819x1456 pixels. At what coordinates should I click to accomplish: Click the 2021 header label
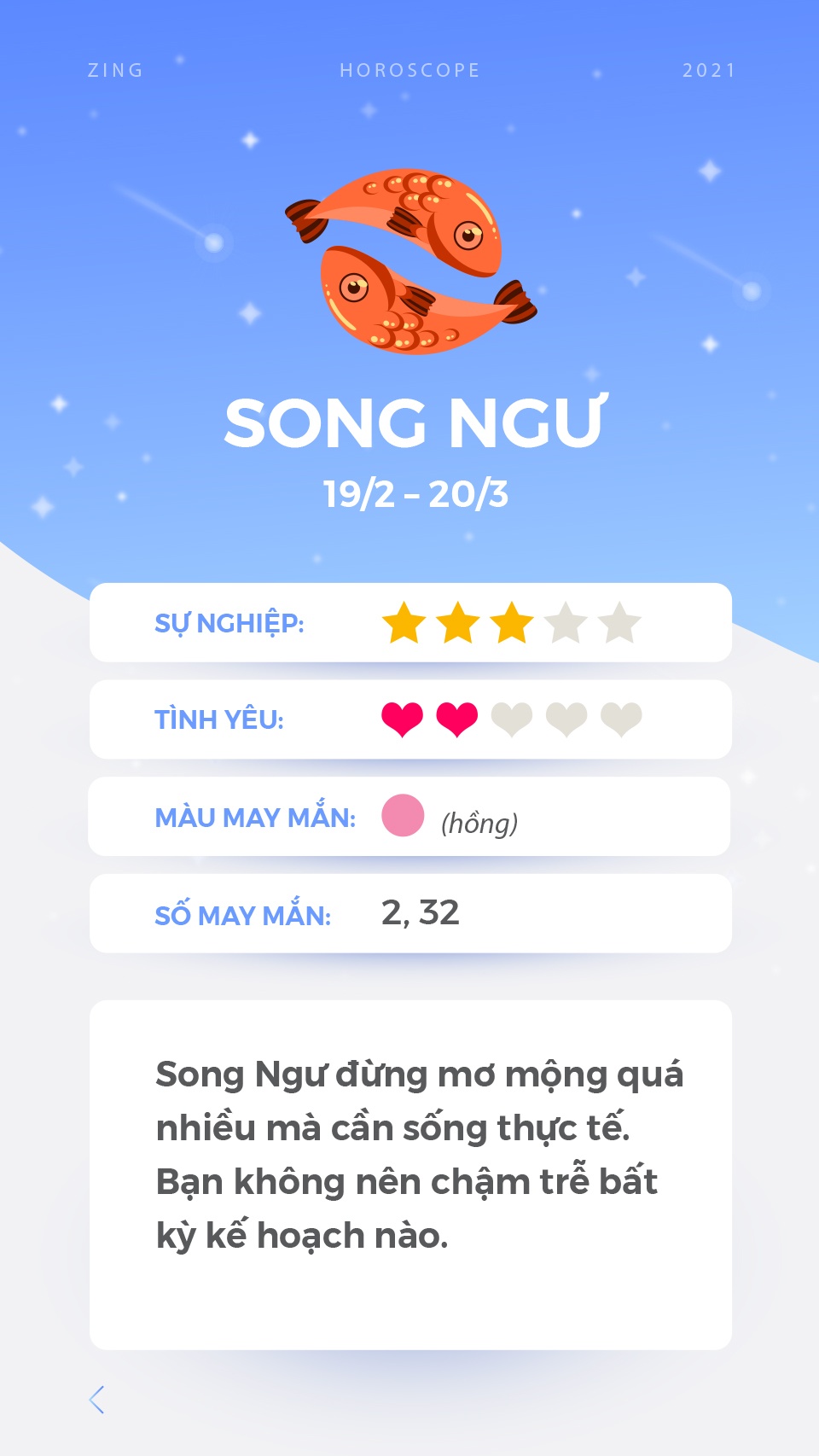pos(708,71)
